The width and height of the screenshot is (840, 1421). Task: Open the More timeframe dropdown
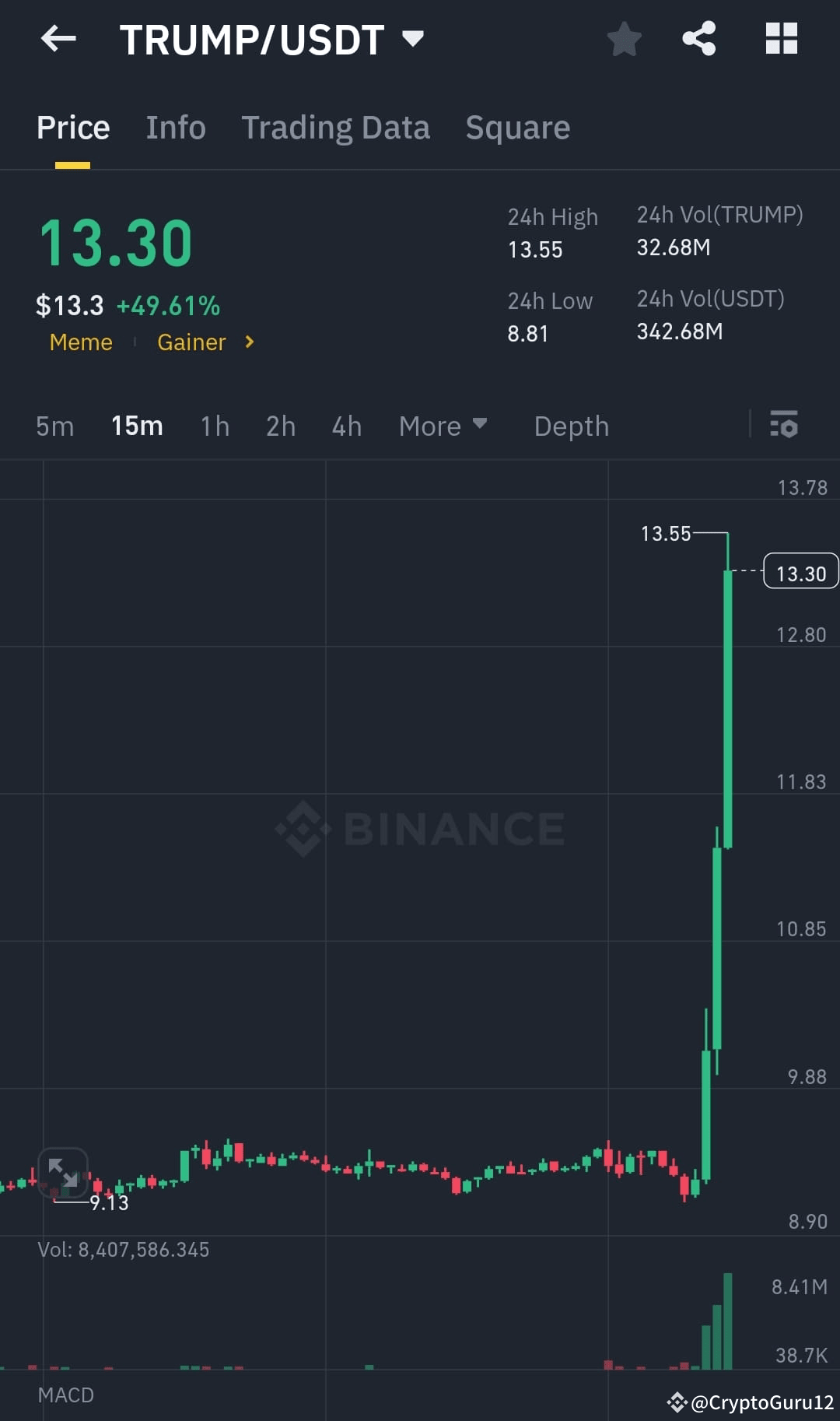coord(443,426)
